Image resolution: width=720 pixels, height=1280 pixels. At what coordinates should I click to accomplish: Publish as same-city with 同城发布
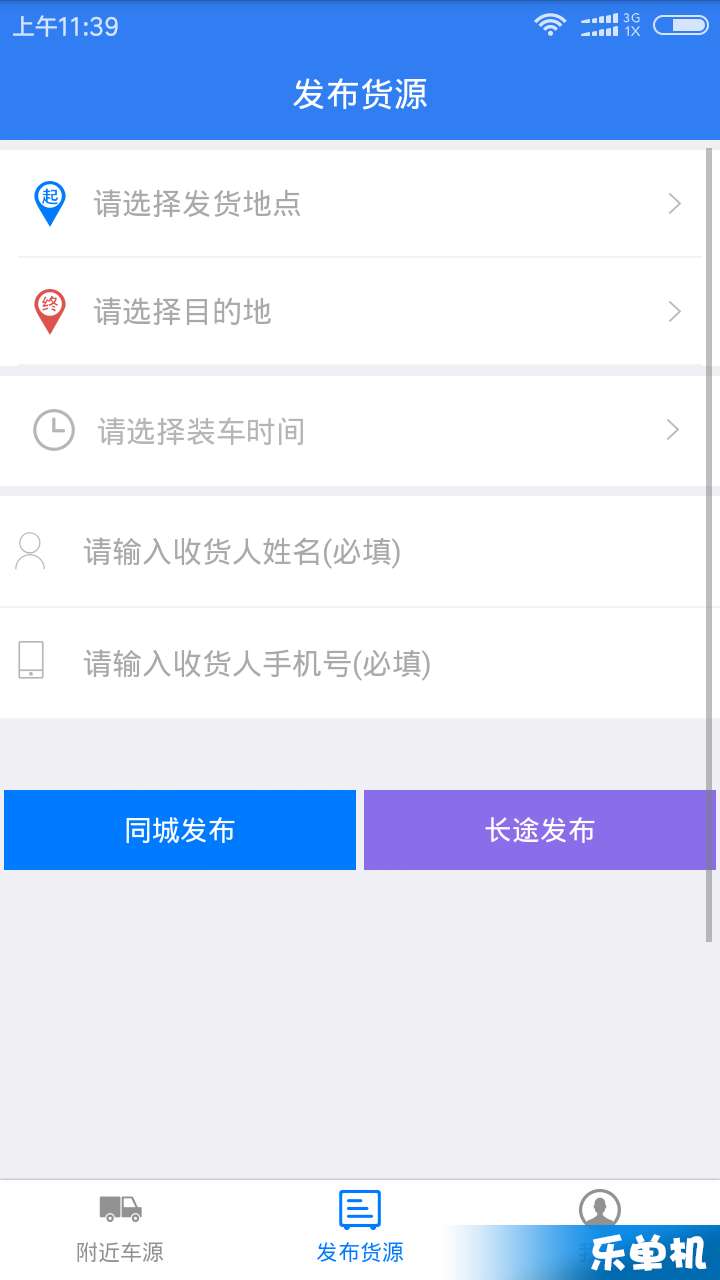[180, 830]
